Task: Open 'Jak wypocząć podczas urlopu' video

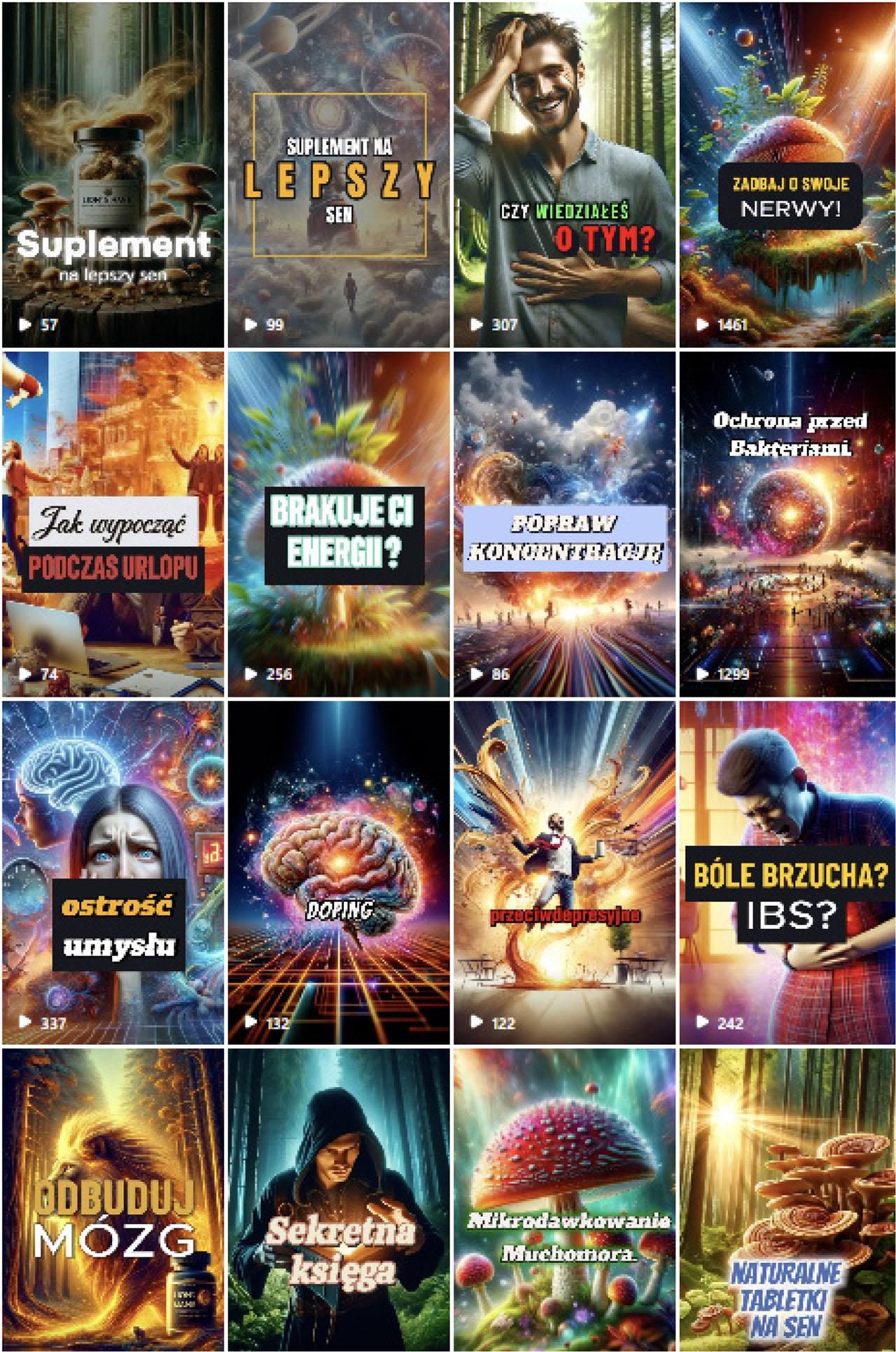Action: click(113, 524)
